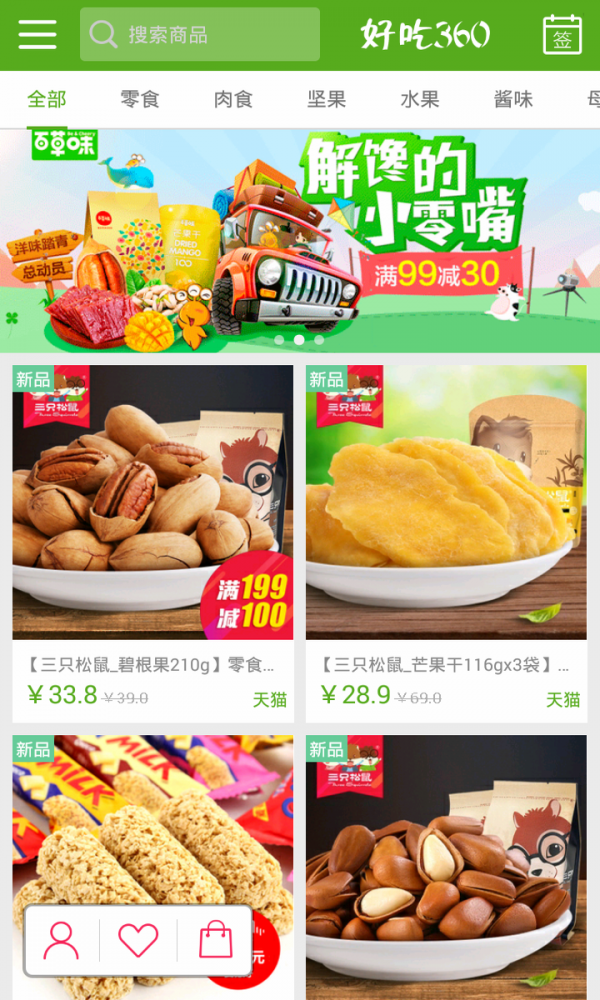600x1000 pixels.
Task: Open the 解馋的小零嘴 promo banner
Action: coord(300,240)
